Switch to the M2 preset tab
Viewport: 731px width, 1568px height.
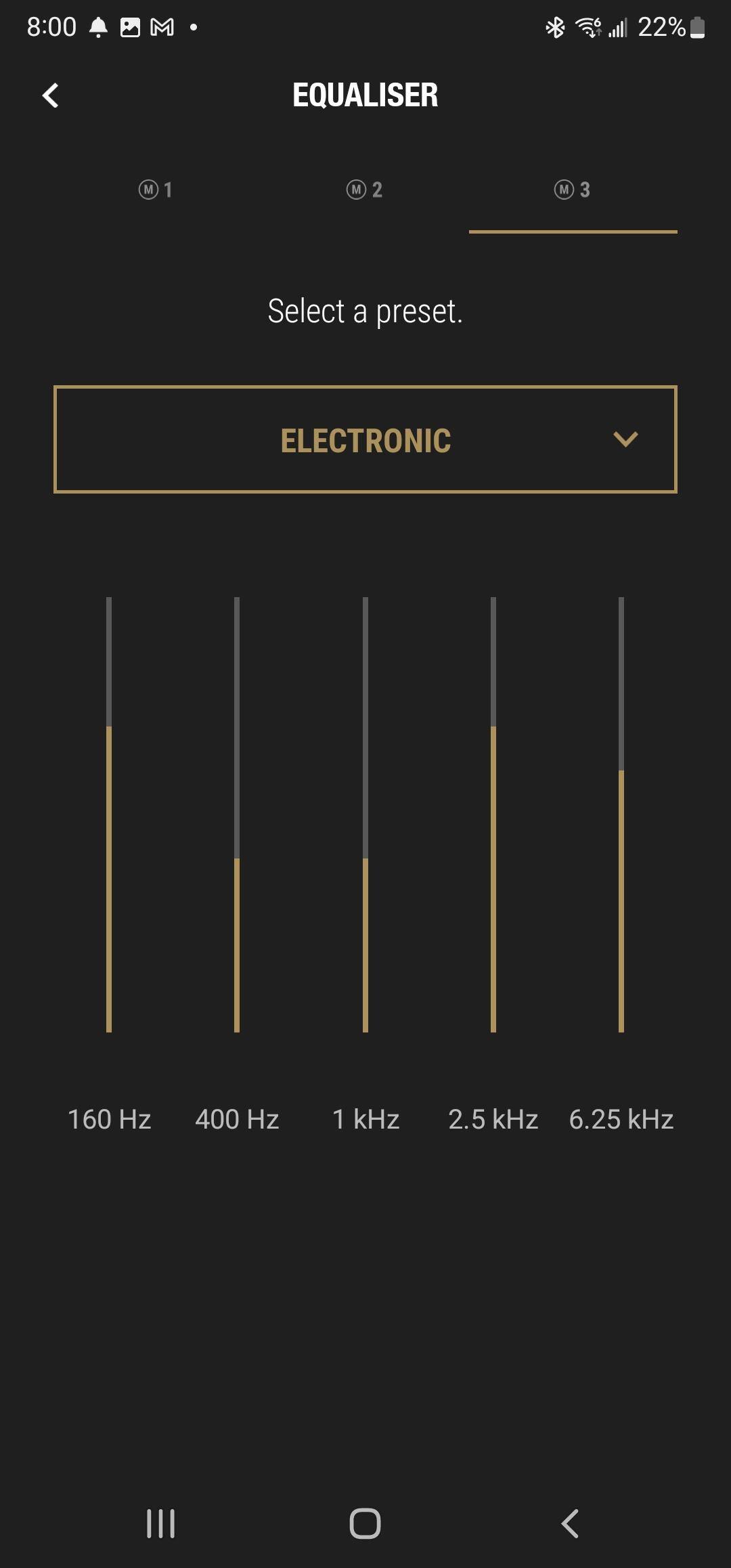click(x=365, y=190)
